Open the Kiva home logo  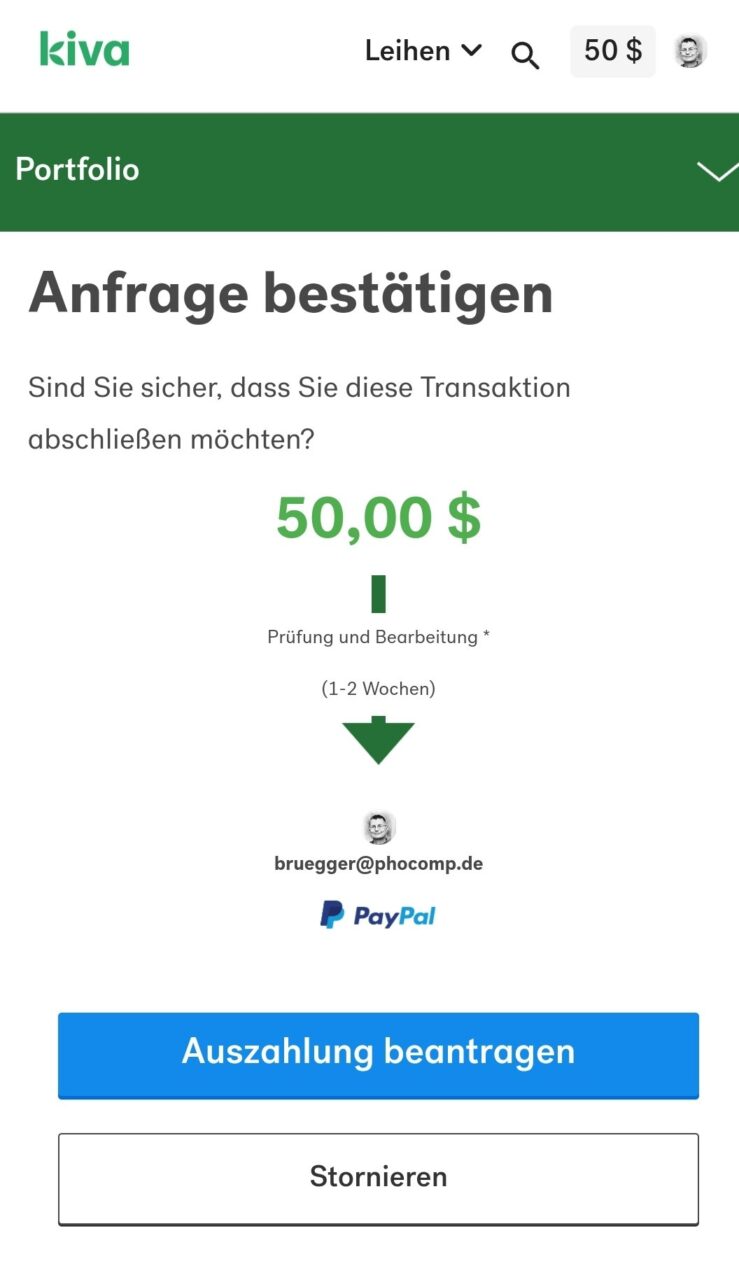(85, 49)
